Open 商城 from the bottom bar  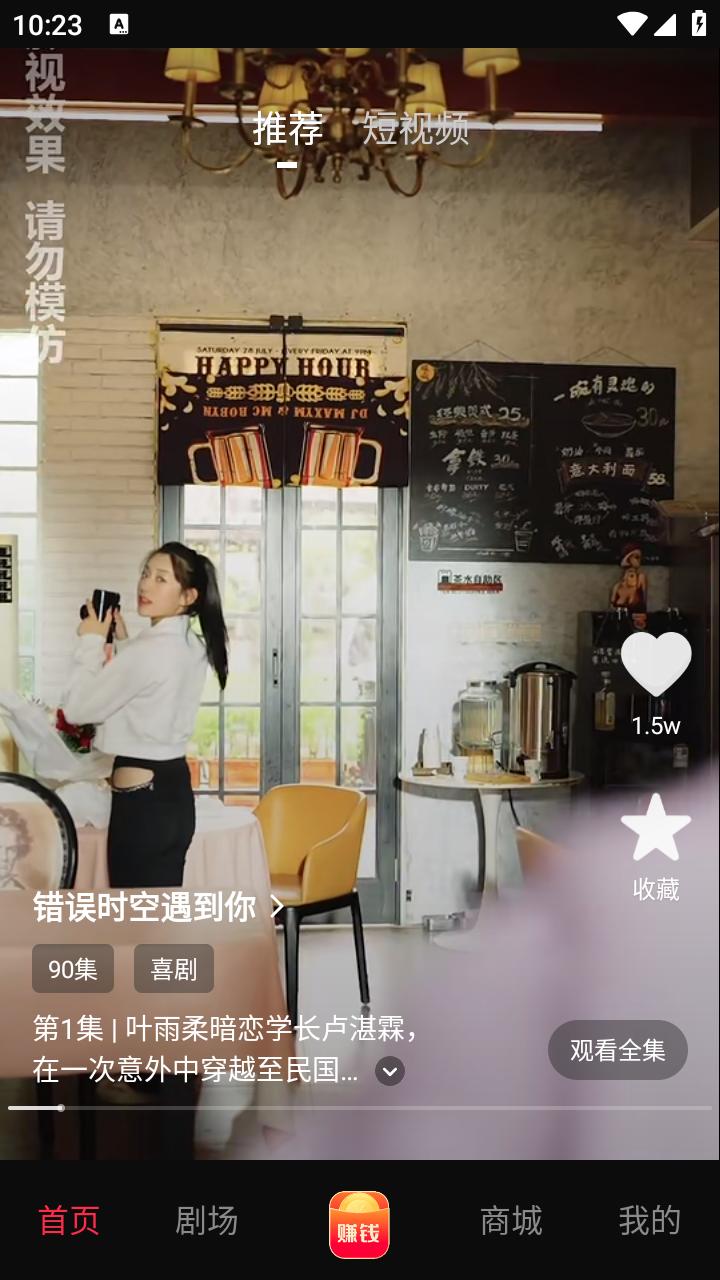511,1220
